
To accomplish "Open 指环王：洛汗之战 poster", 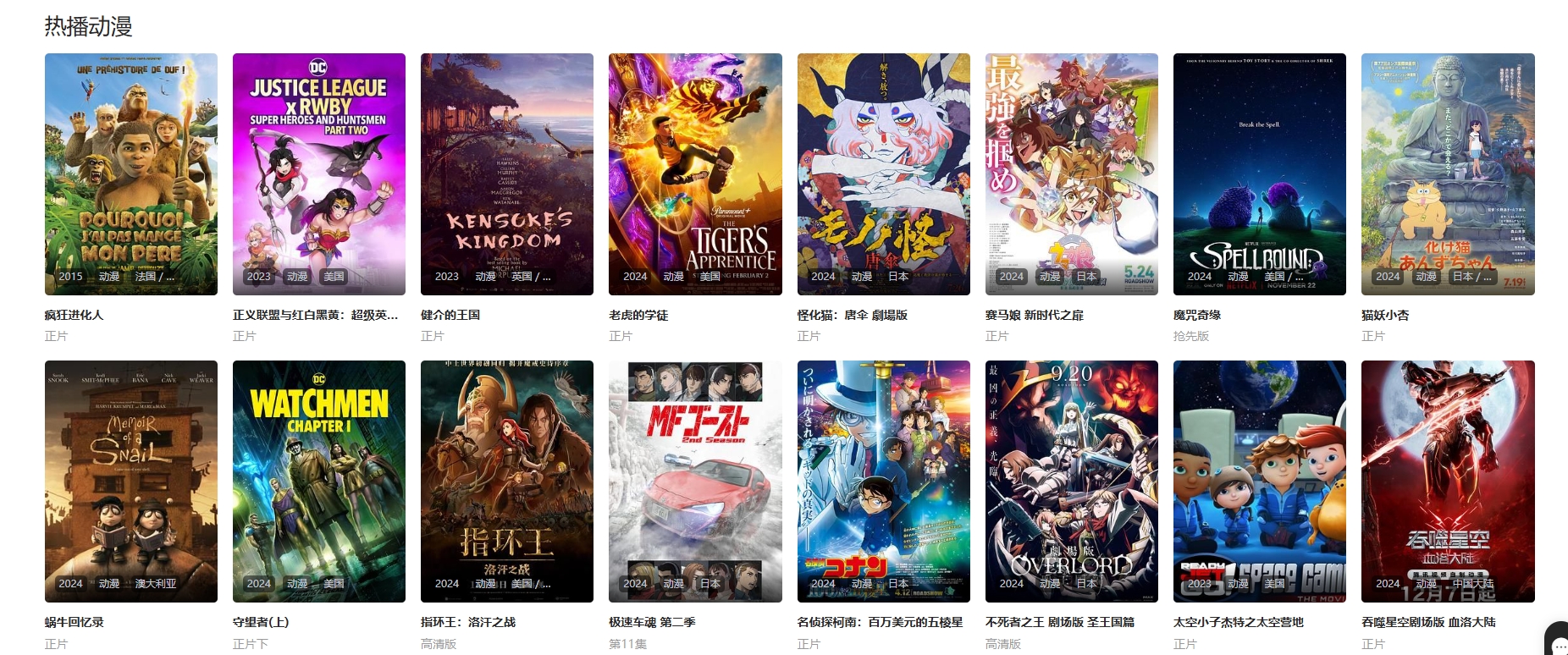I will tap(506, 481).
